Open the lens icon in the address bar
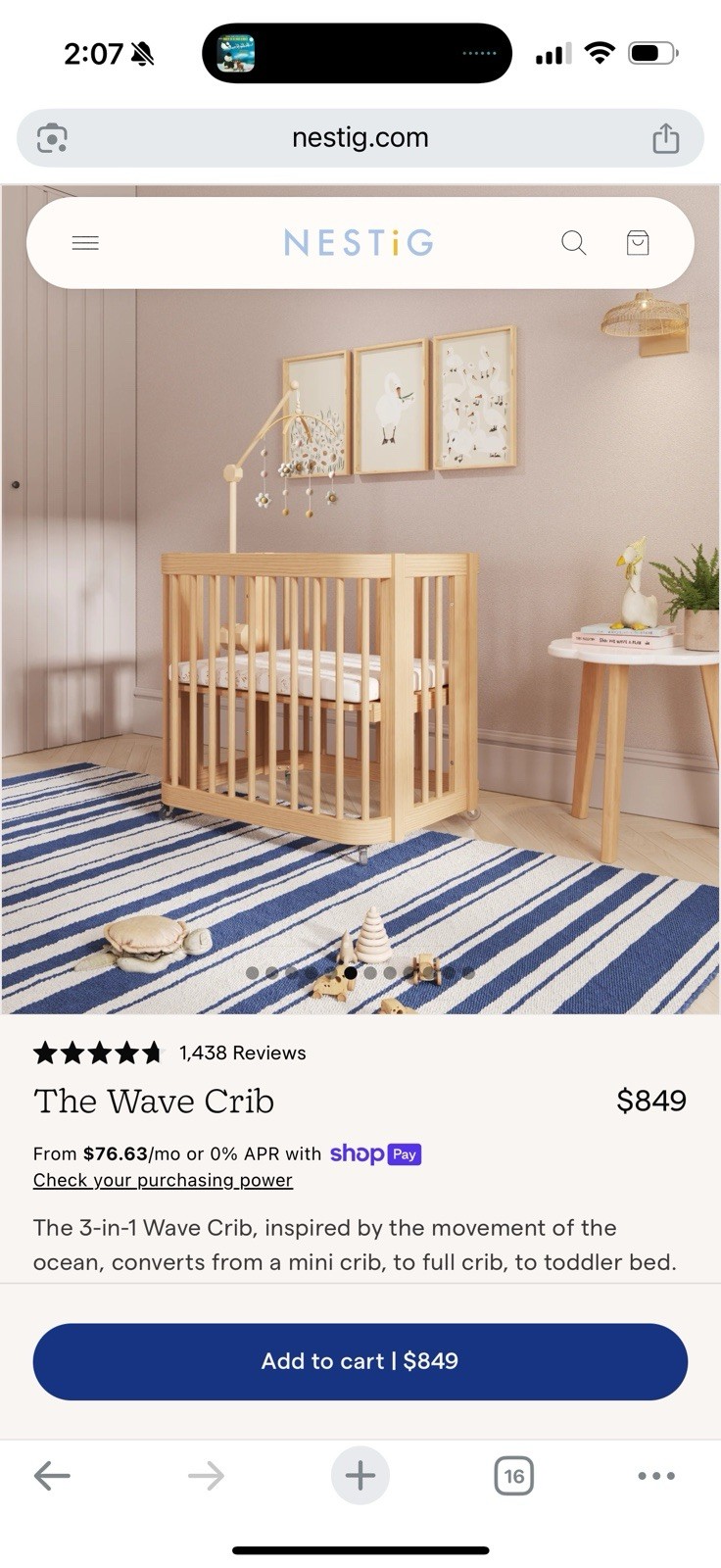This screenshot has height=1568, width=721. click(x=52, y=138)
